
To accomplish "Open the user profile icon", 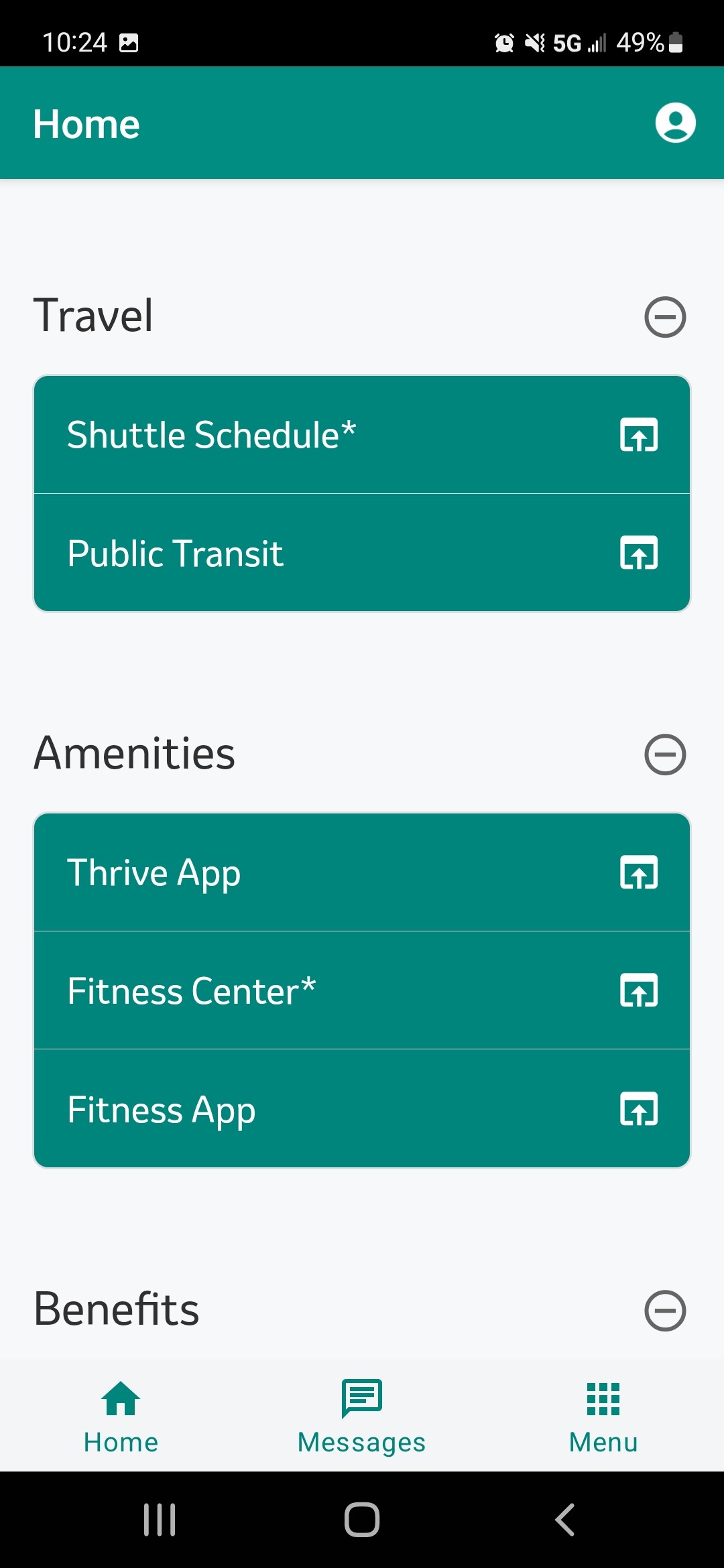I will (x=675, y=123).
